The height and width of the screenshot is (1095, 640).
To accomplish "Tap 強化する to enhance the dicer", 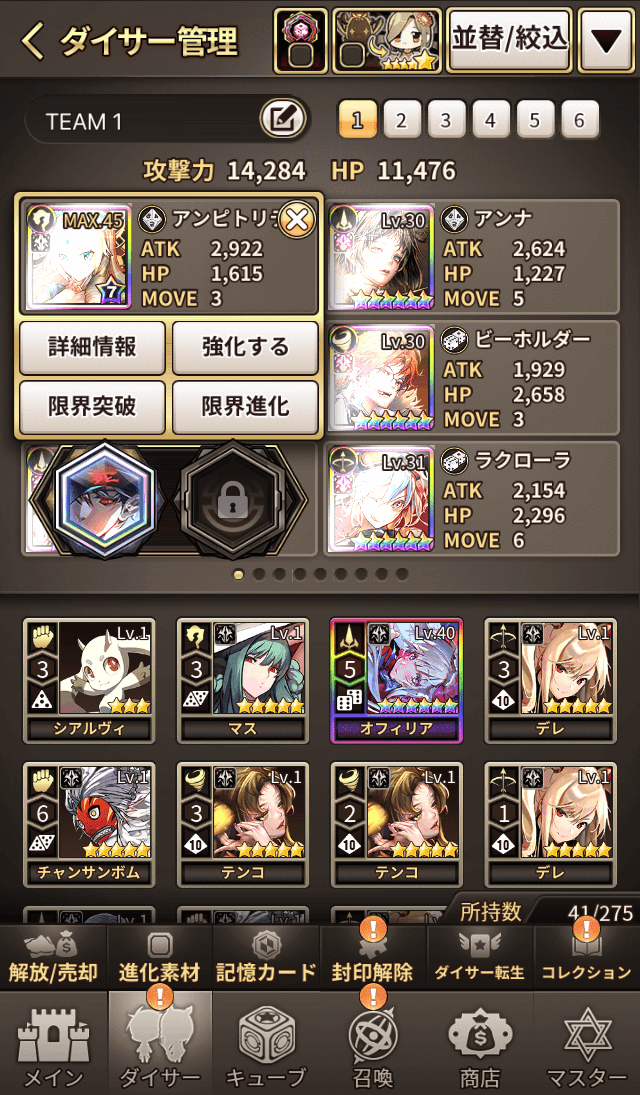I will point(246,347).
